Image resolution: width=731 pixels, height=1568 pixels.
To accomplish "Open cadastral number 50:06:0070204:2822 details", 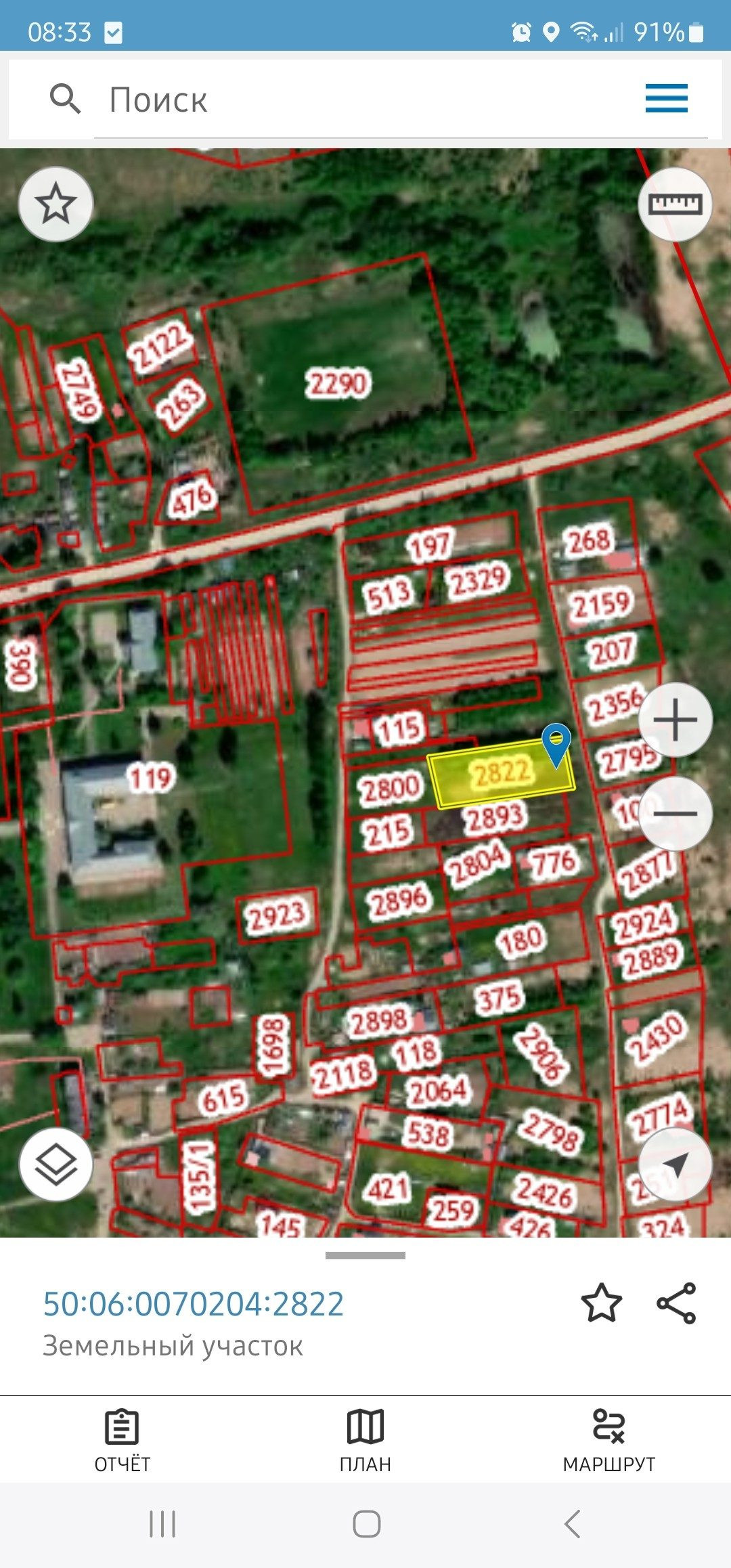I will coord(194,1304).
